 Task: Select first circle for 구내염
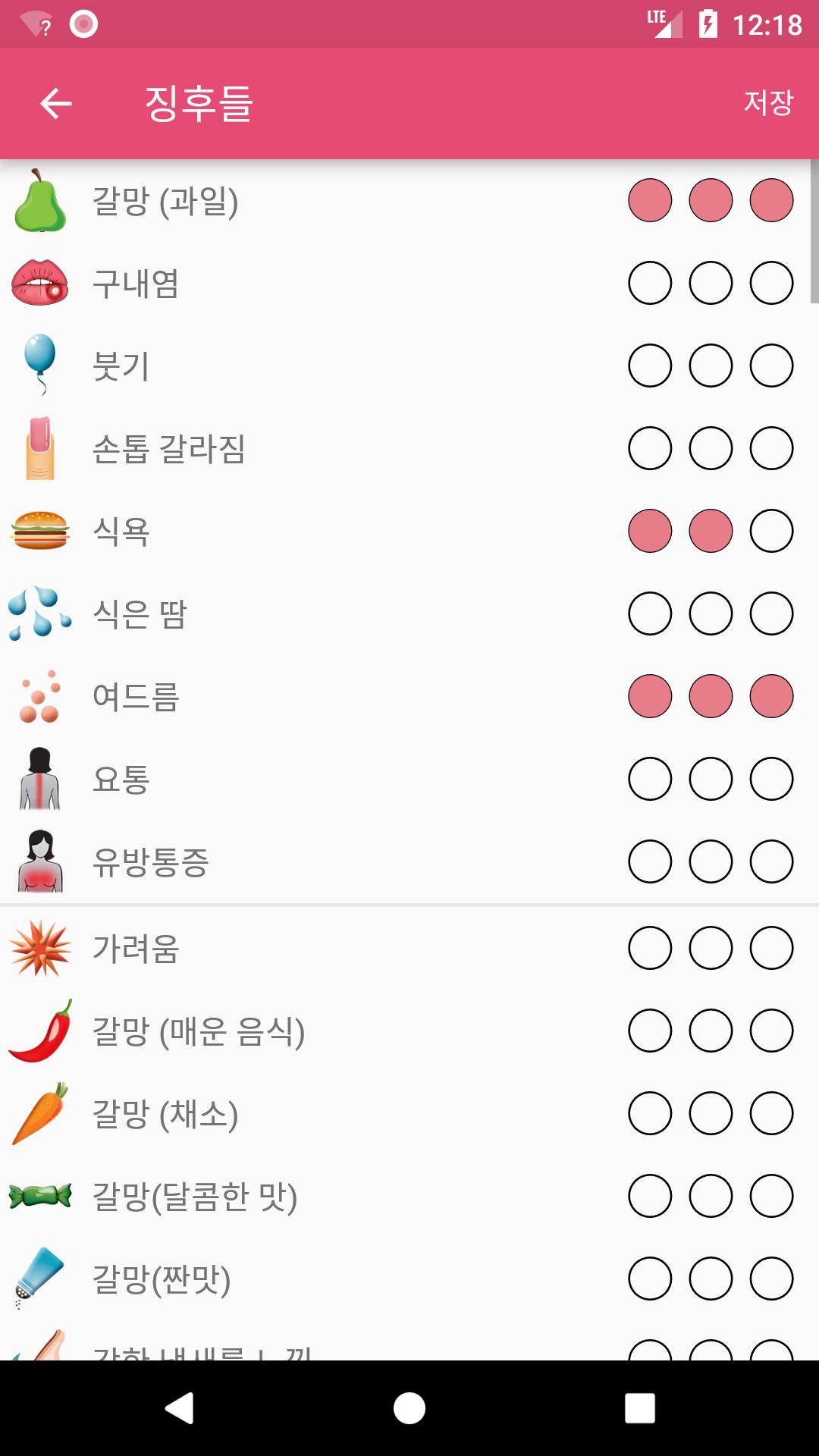point(650,283)
